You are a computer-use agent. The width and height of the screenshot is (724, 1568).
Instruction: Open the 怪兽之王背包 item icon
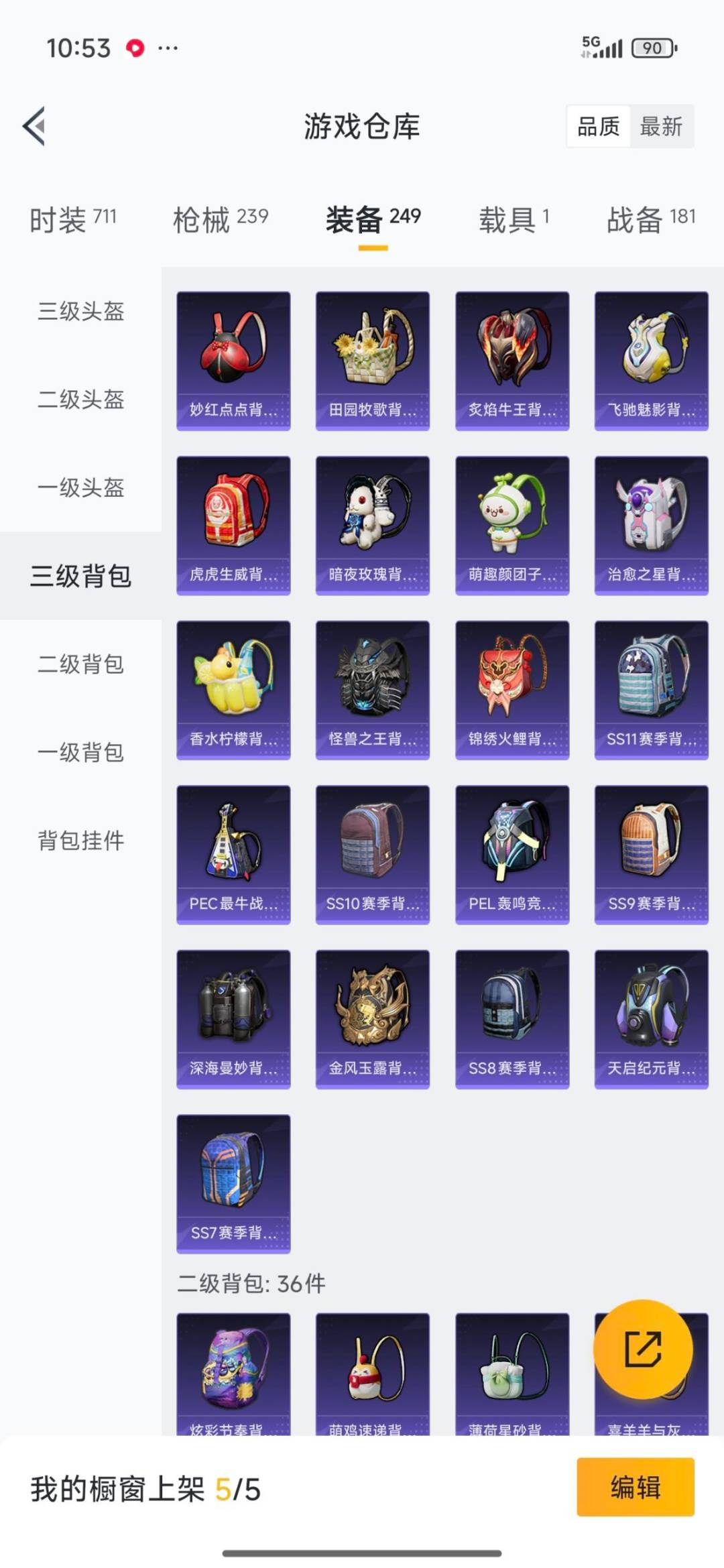click(x=372, y=687)
